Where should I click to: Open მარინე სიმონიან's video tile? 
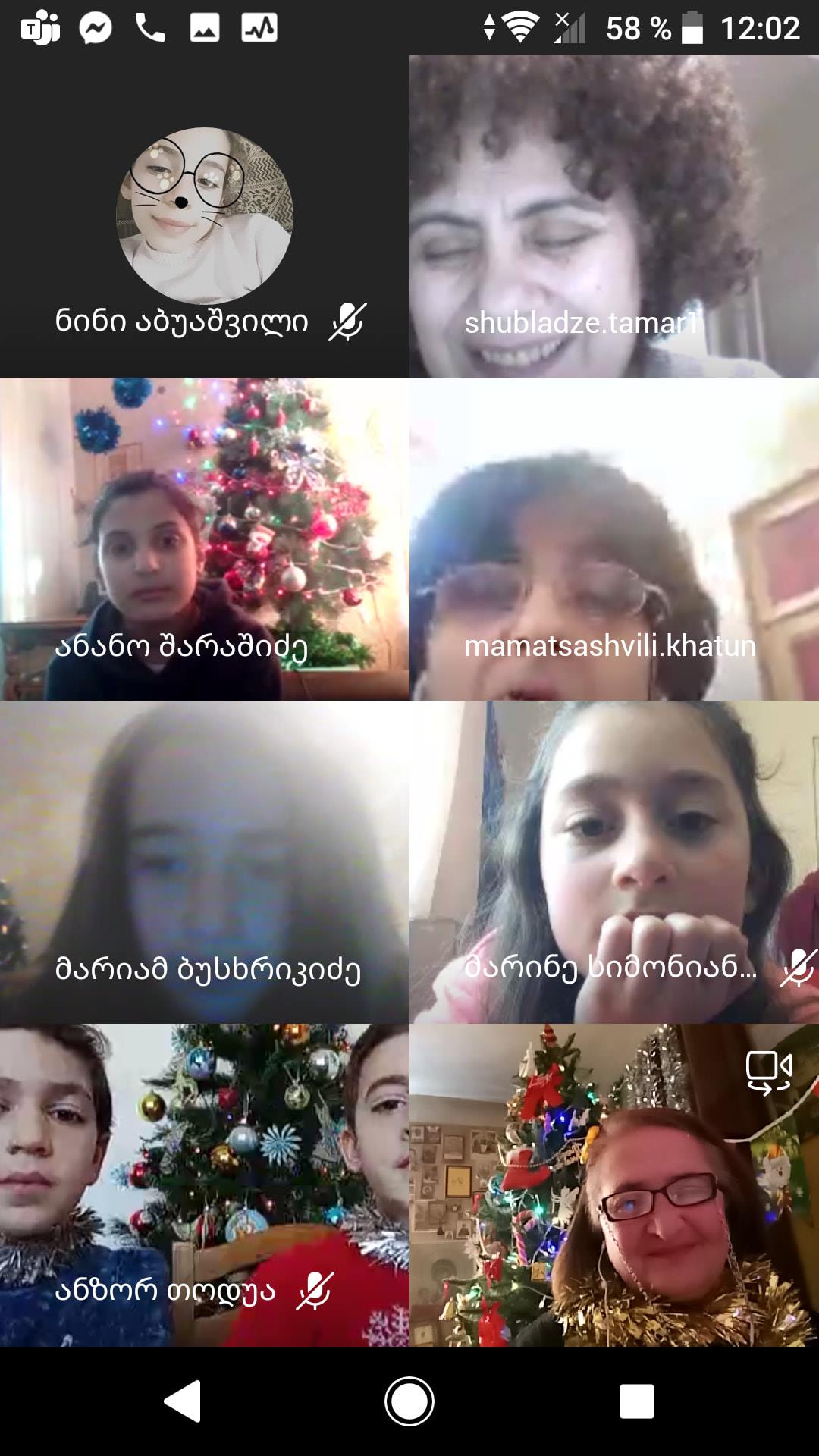pyautogui.click(x=614, y=862)
